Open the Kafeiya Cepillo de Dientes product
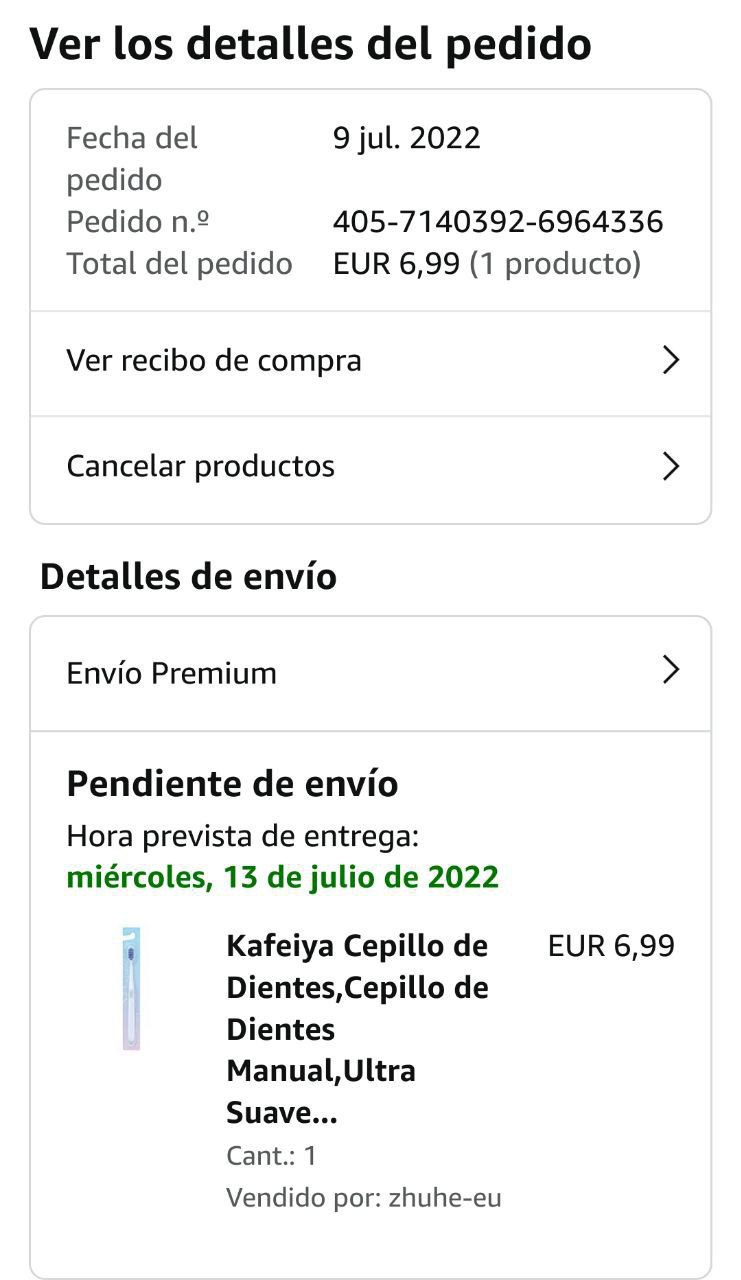The width and height of the screenshot is (741, 1280). (357, 1028)
